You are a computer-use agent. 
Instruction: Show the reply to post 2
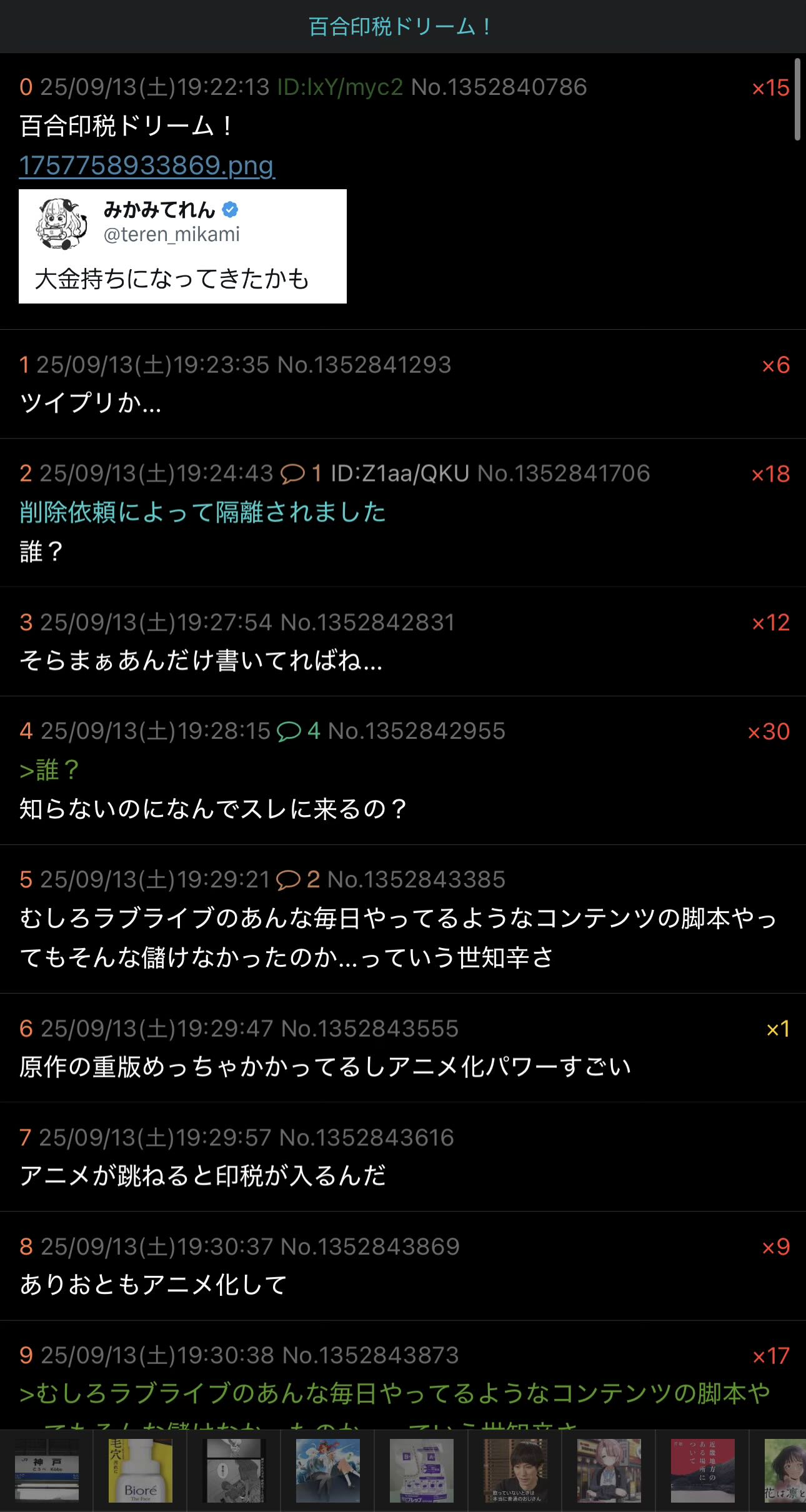pyautogui.click(x=301, y=474)
